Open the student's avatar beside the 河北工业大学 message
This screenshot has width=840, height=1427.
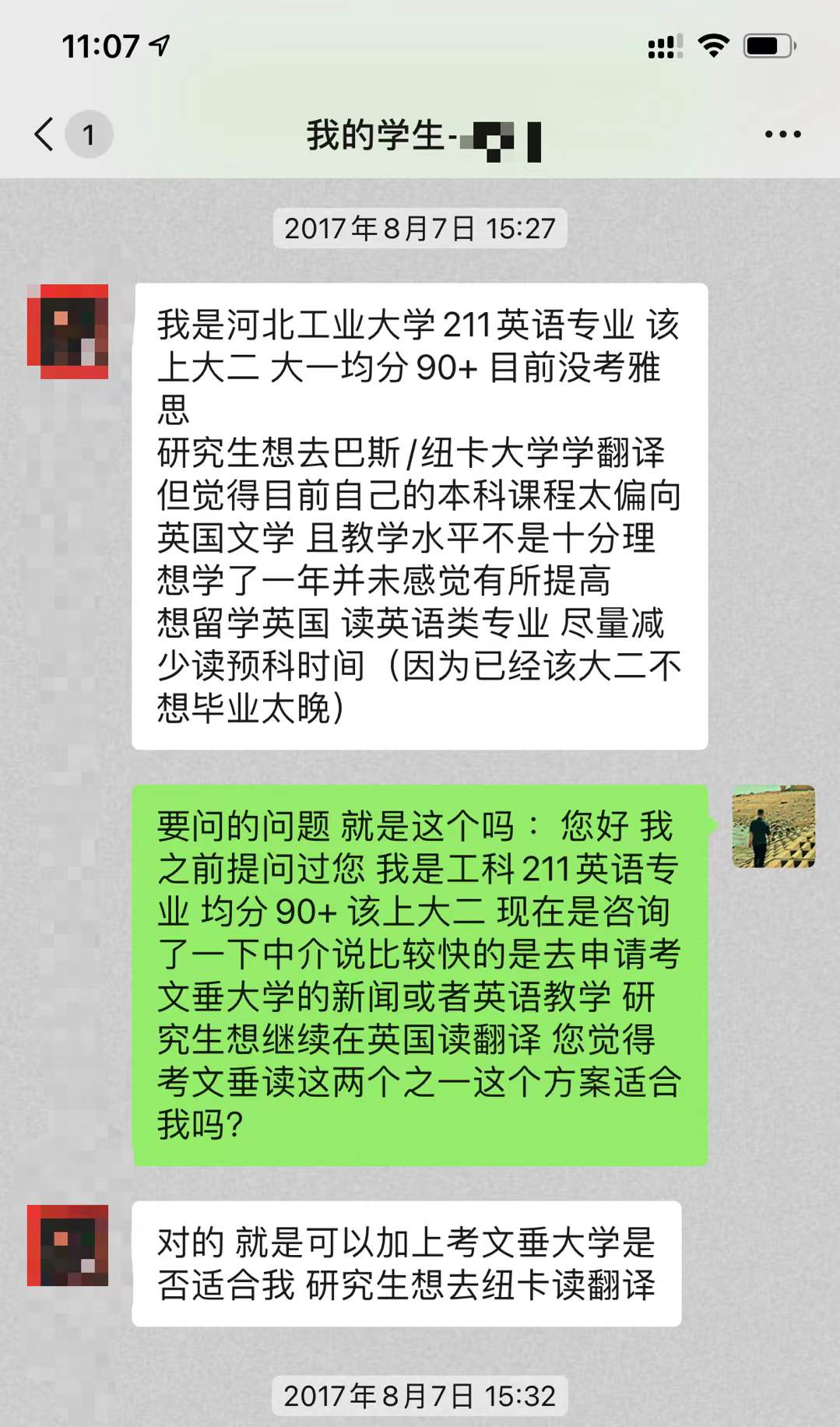tap(68, 332)
